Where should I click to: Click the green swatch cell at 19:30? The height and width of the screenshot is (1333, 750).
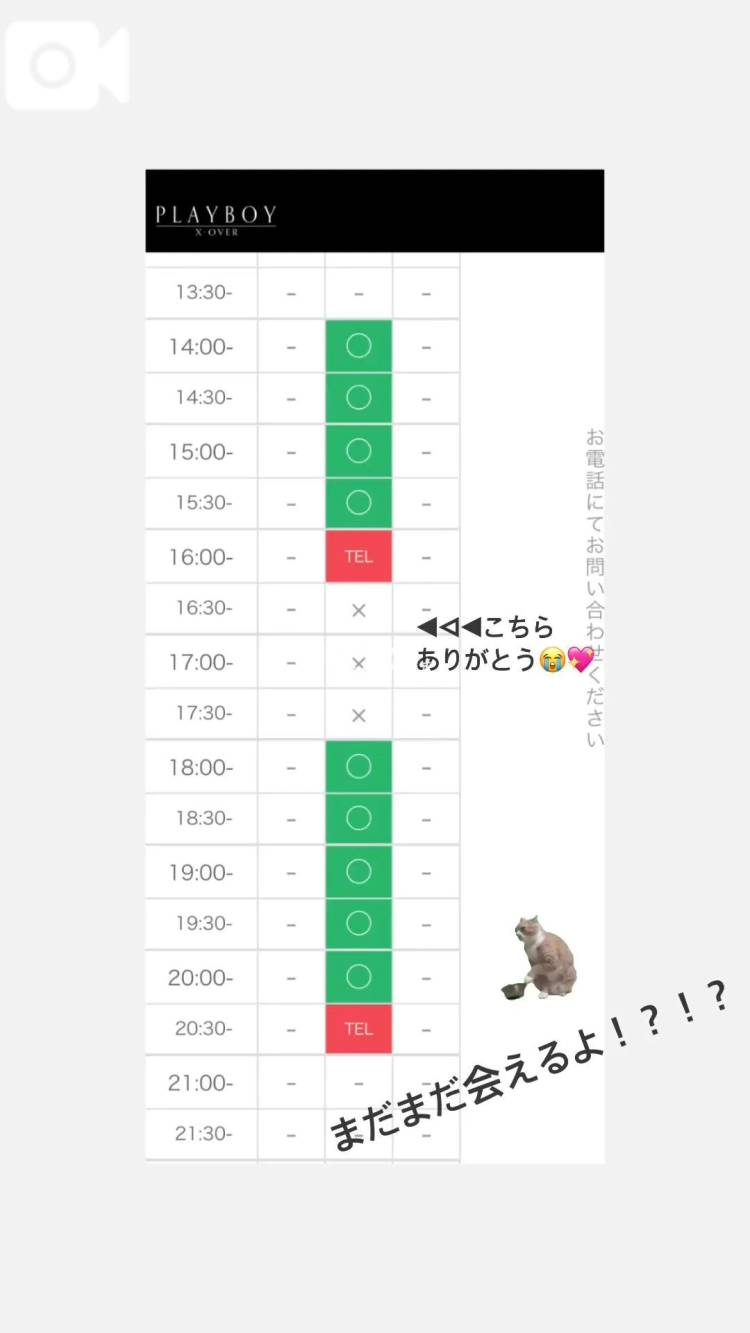(x=358, y=924)
